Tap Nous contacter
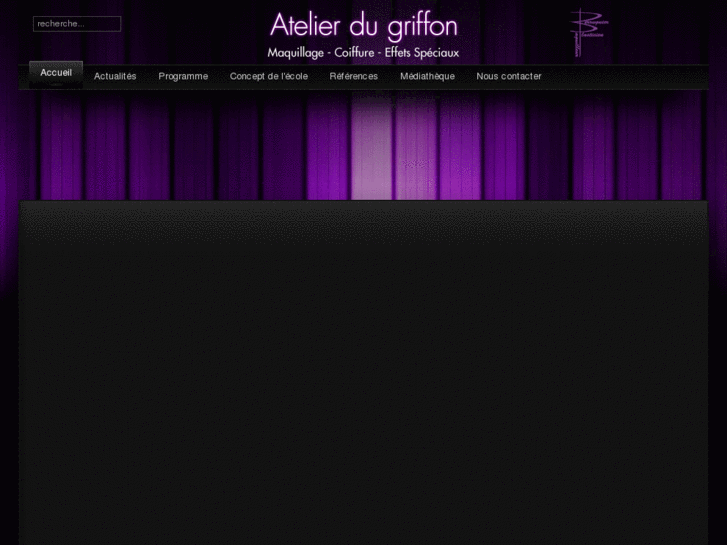This screenshot has width=727, height=545. (509, 76)
